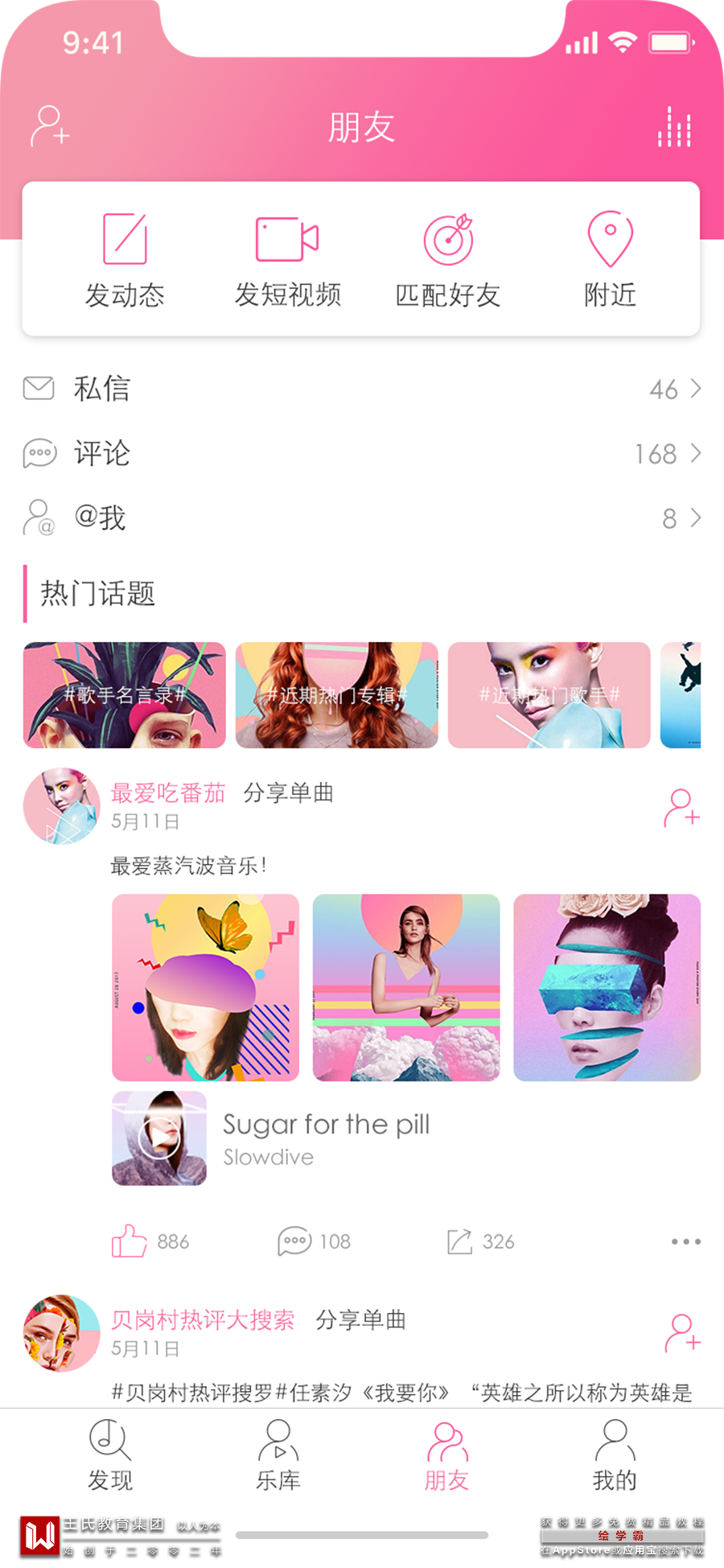Switch to the 发现 tab

pyautogui.click(x=110, y=1455)
